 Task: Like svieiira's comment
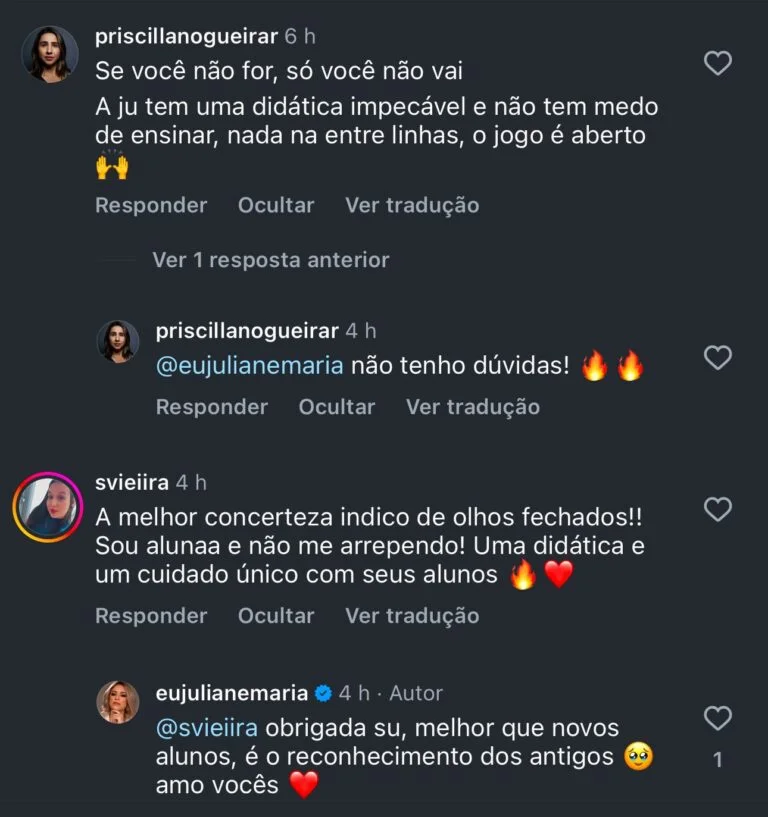[718, 510]
